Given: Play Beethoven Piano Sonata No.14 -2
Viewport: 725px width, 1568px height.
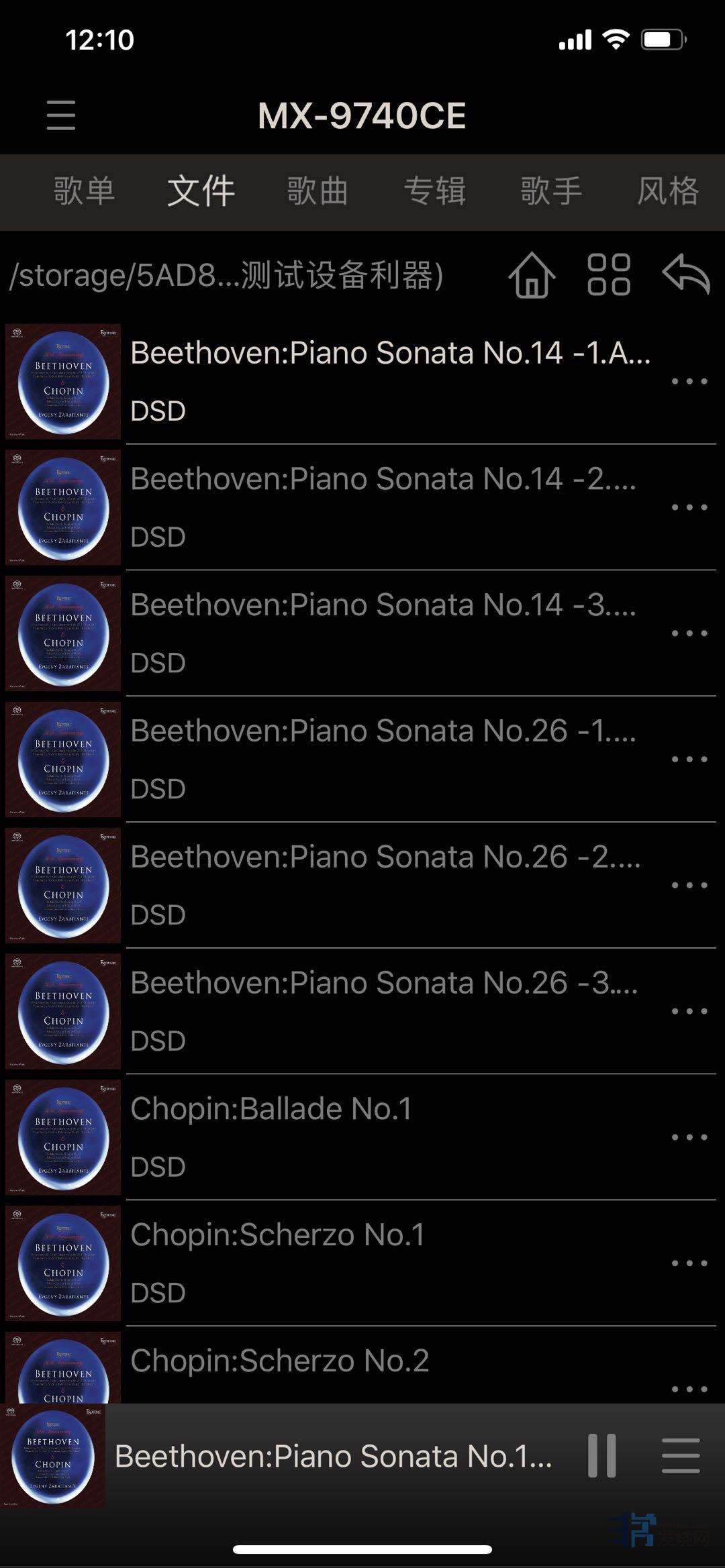Looking at the screenshot, I should click(x=383, y=507).
